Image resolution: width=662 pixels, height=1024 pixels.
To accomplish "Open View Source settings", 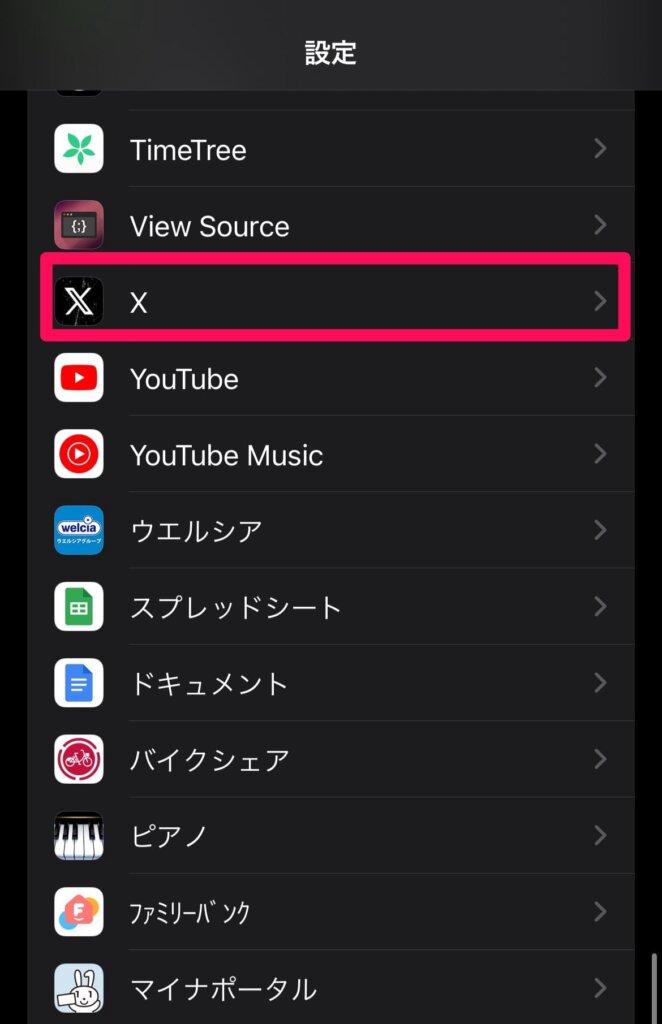I will (x=330, y=226).
